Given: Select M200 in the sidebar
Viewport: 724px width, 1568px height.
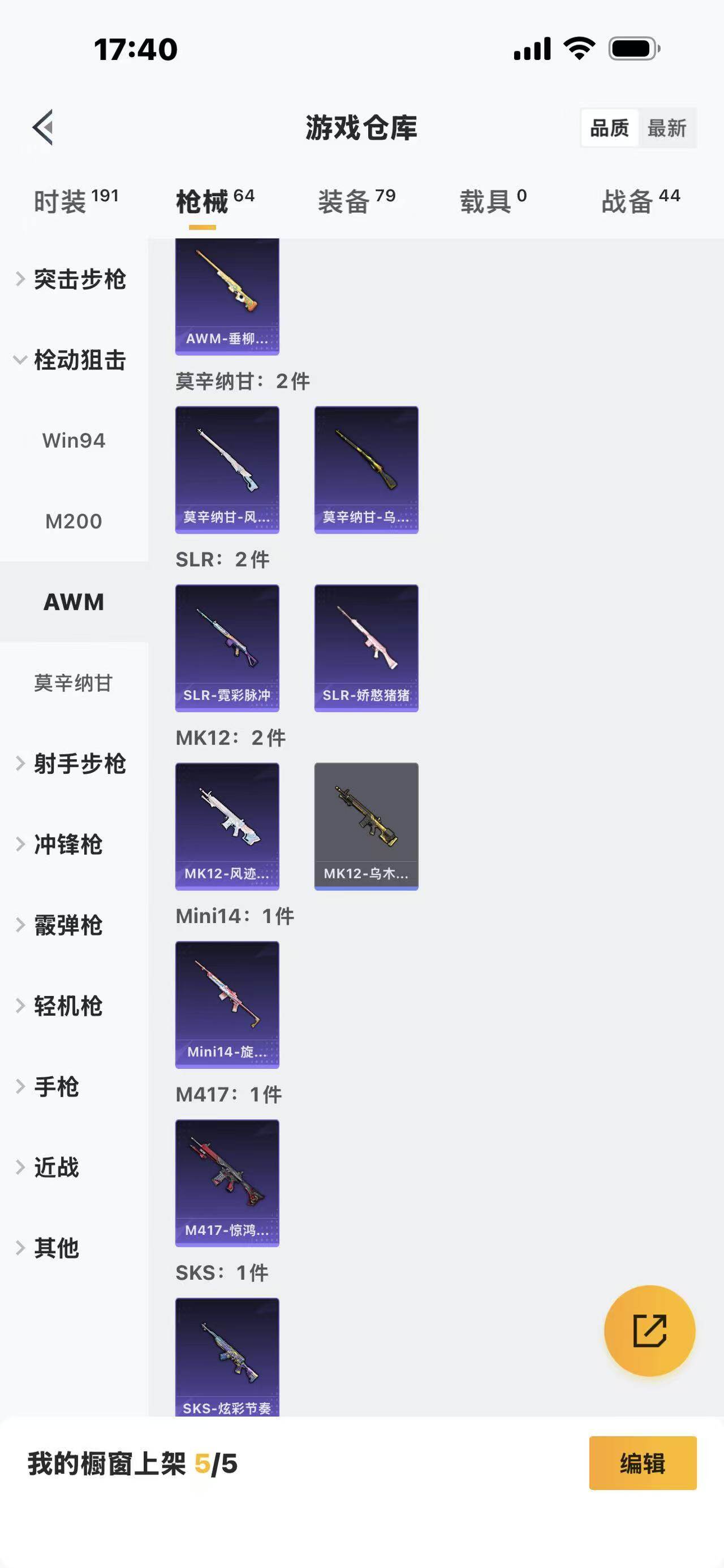Looking at the screenshot, I should point(74,521).
